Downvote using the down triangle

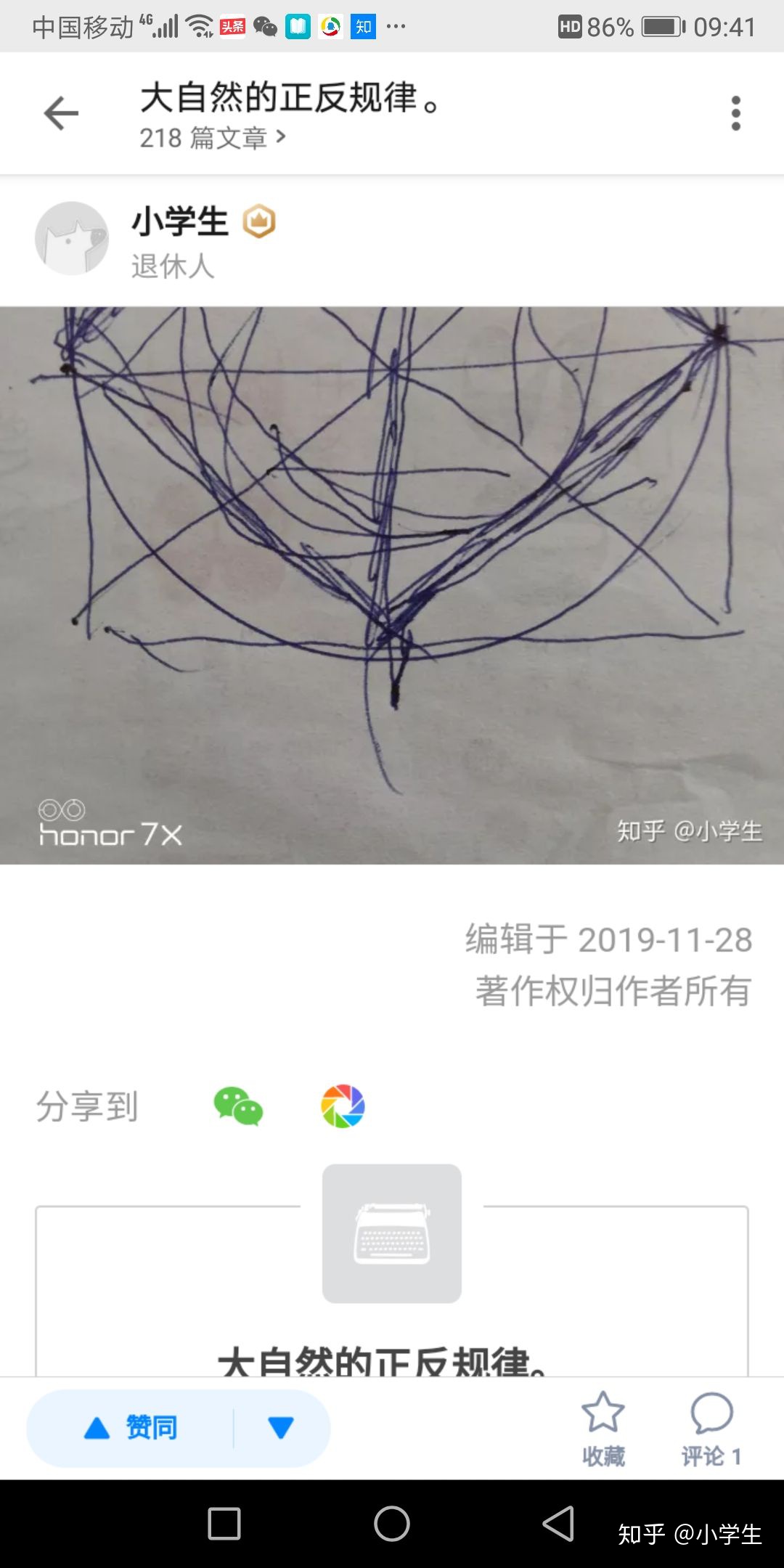pyautogui.click(x=280, y=1428)
